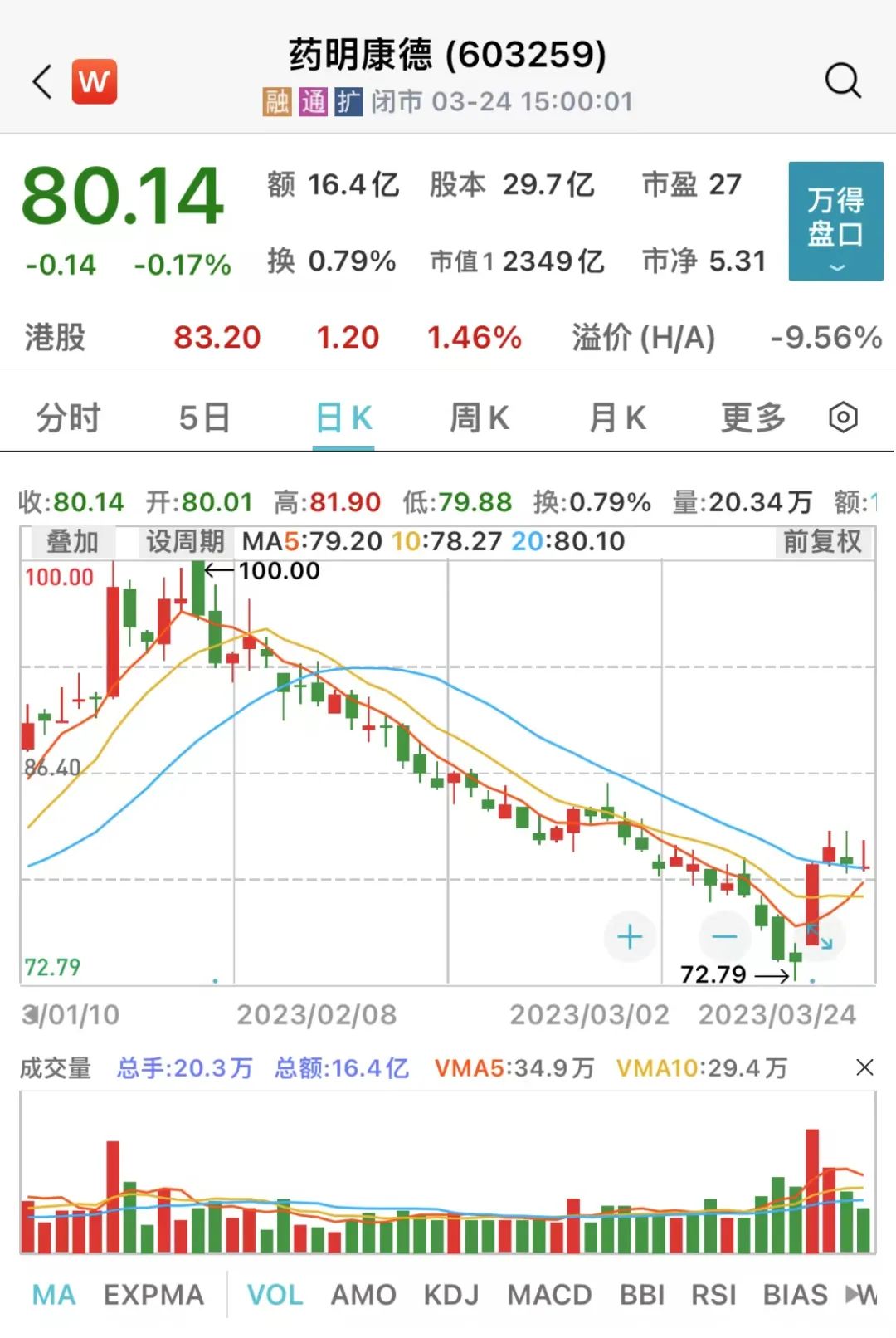Viewport: 896px width, 1338px height.
Task: Select the EXPMA indicator
Action: [153, 1295]
